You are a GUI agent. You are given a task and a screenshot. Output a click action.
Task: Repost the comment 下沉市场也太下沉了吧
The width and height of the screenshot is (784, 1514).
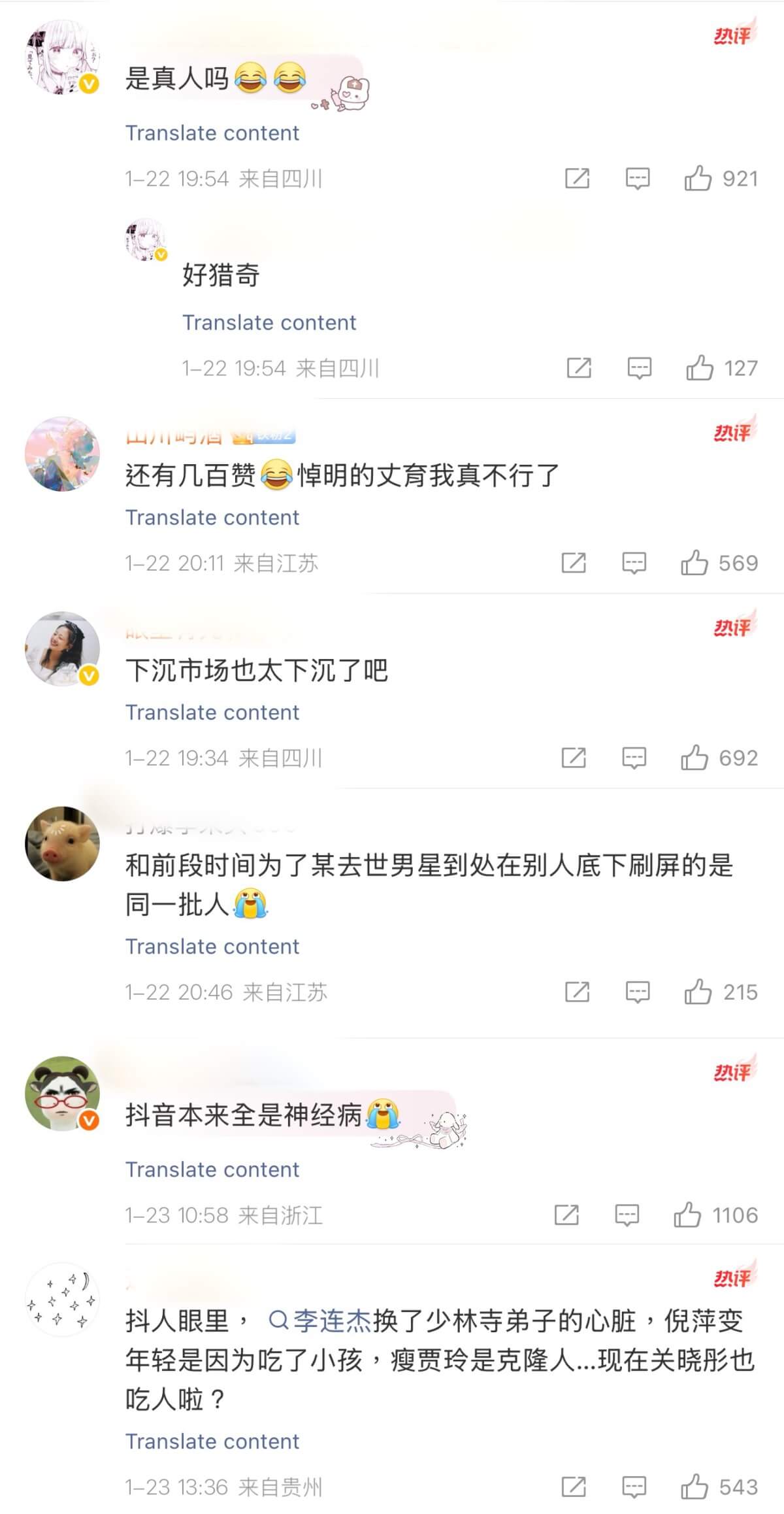(x=574, y=758)
